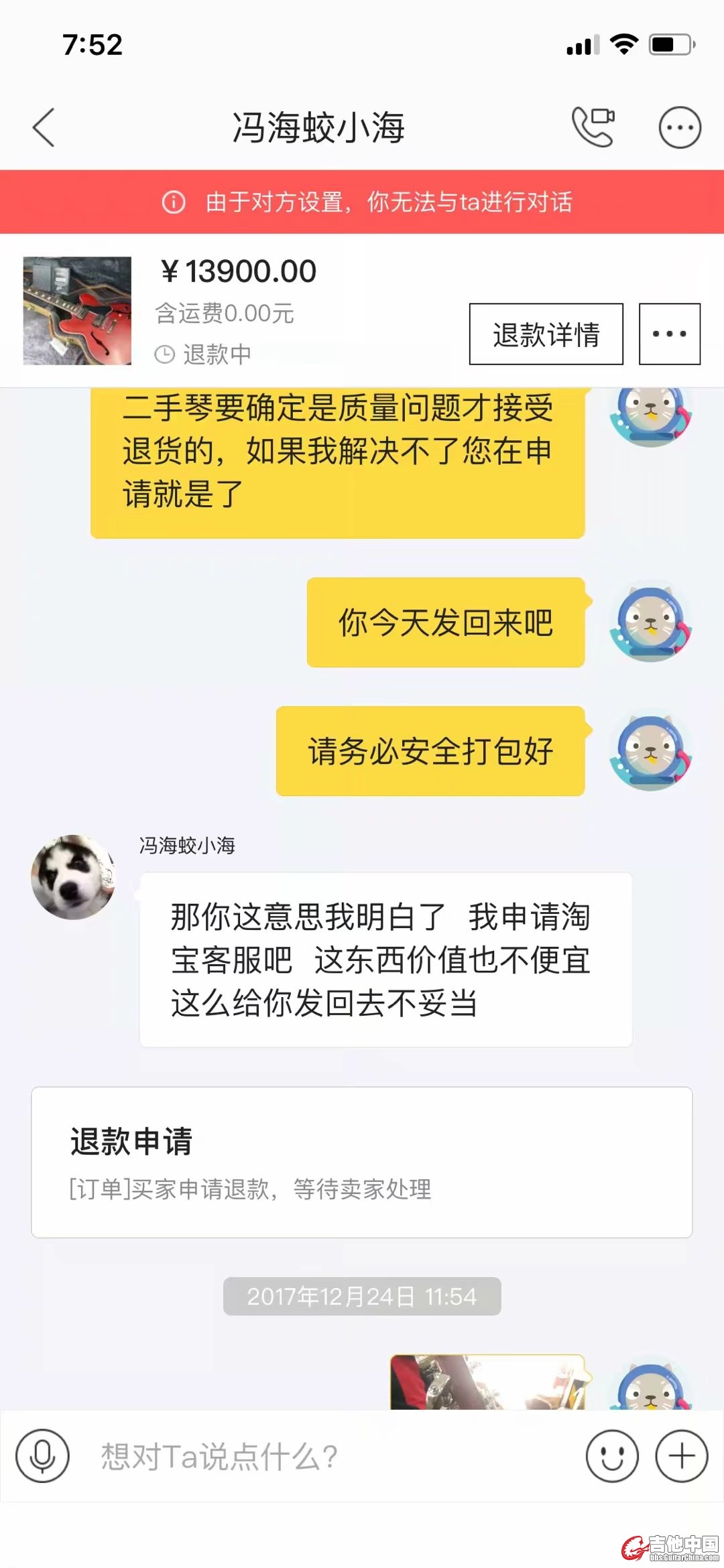
Task: Open 冯海蛟小海's profile avatar
Action: [73, 877]
